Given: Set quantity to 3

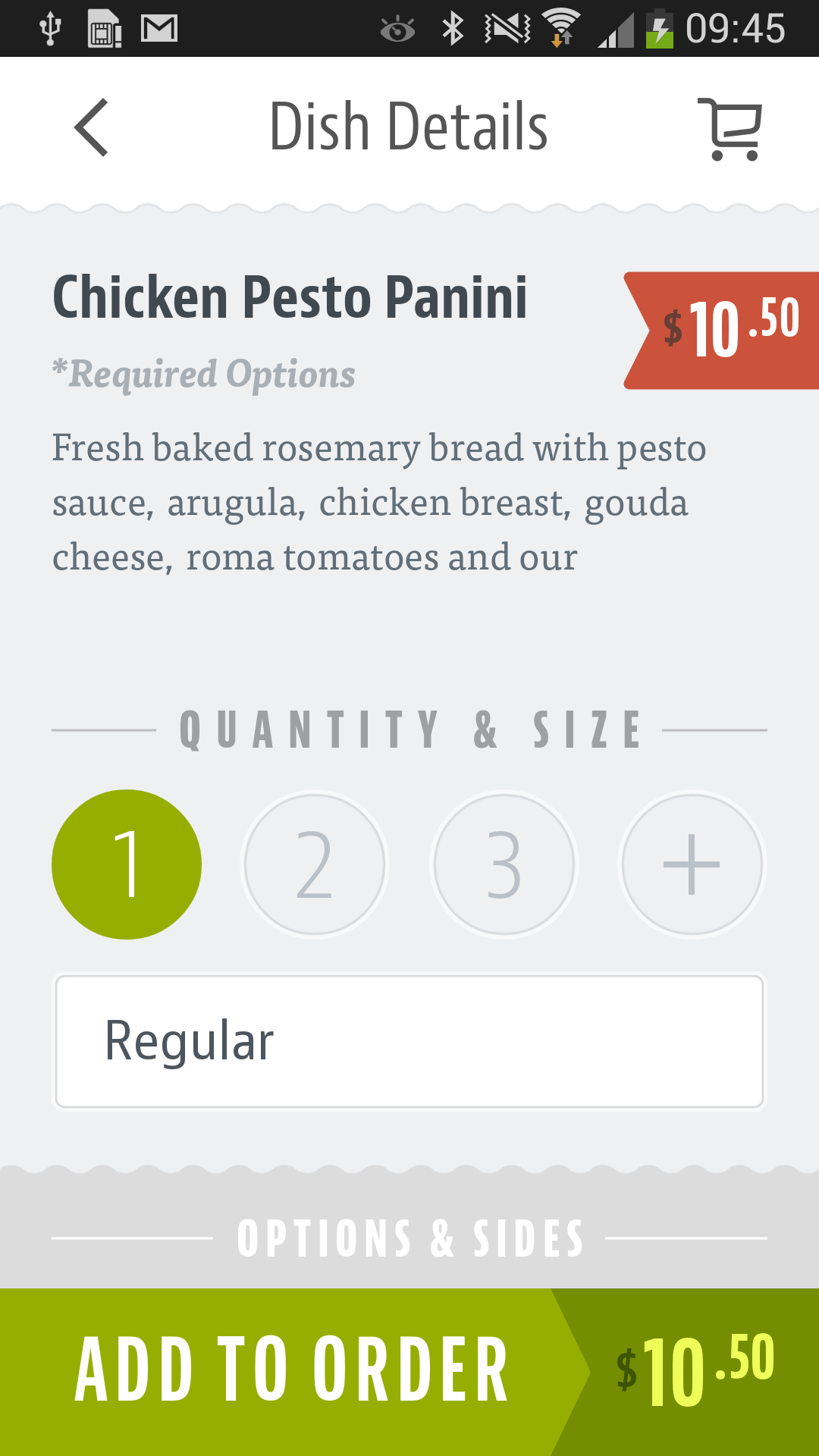Looking at the screenshot, I should (504, 864).
